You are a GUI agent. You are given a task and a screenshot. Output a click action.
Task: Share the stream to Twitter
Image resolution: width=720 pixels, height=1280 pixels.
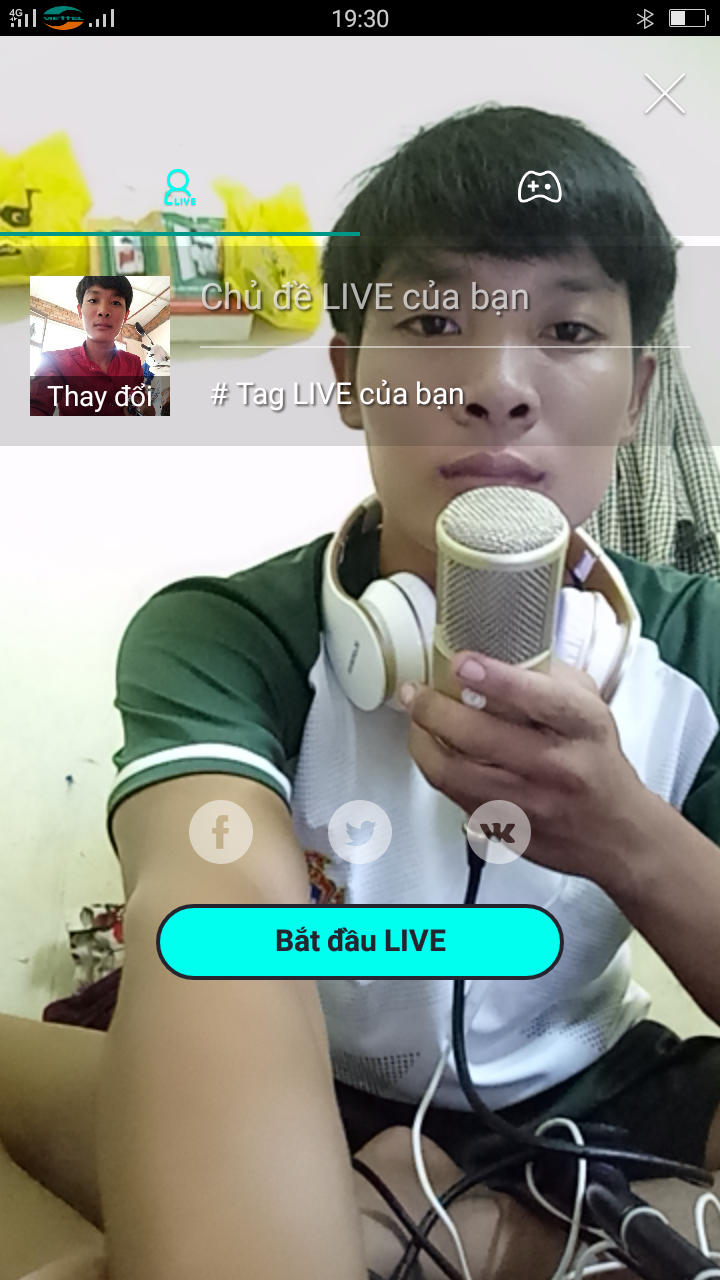(x=360, y=832)
